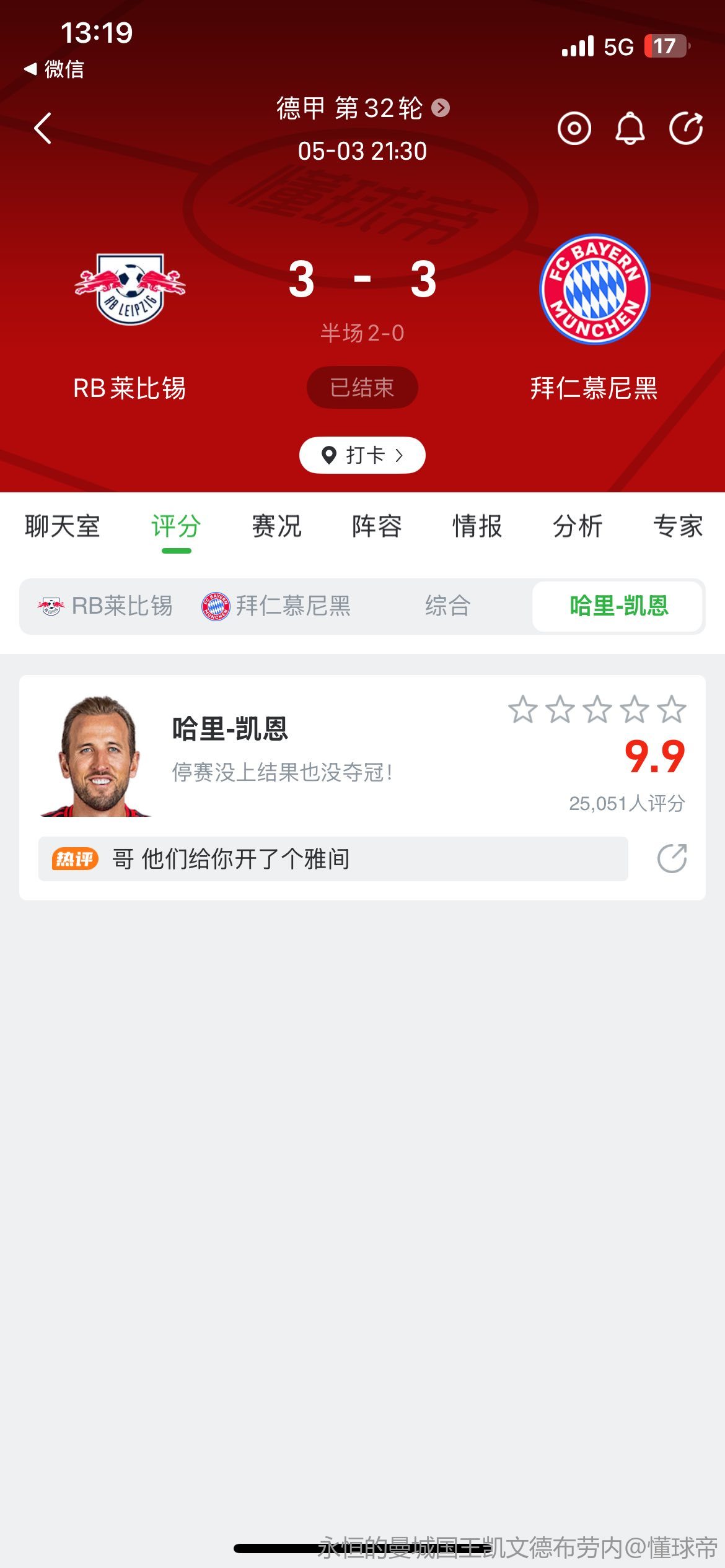Rate 哈里-凯恩 five stars
Screen dimensions: 725x1568
click(672, 710)
